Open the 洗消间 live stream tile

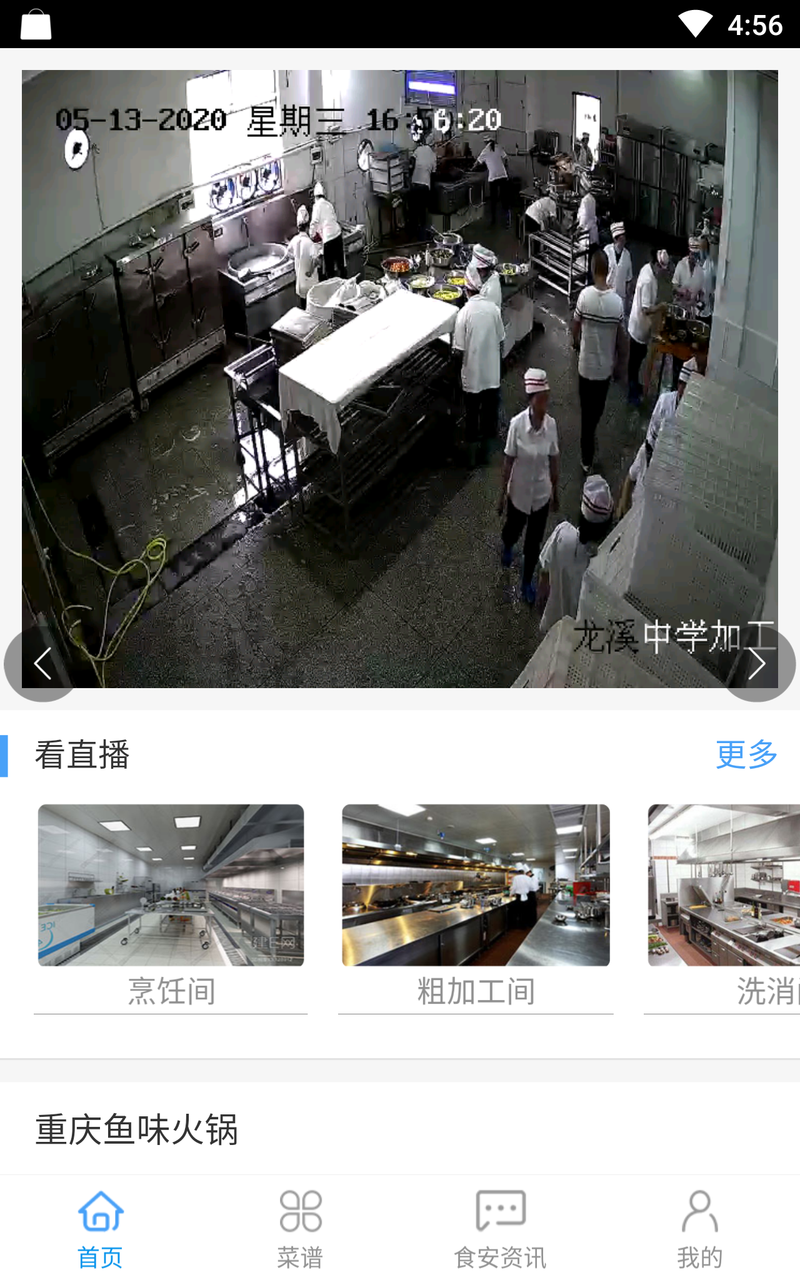tap(722, 908)
